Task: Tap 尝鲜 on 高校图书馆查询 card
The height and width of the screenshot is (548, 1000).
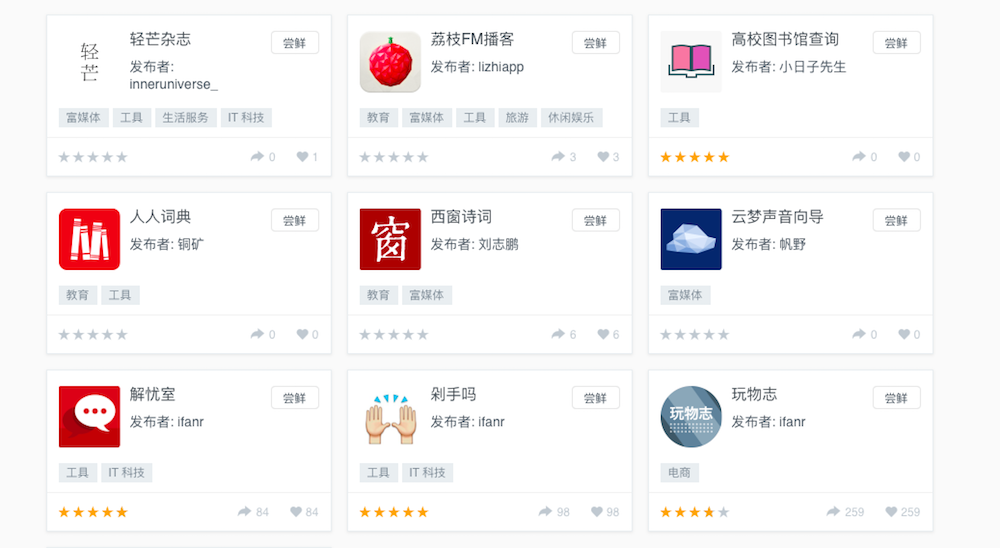Action: click(896, 43)
